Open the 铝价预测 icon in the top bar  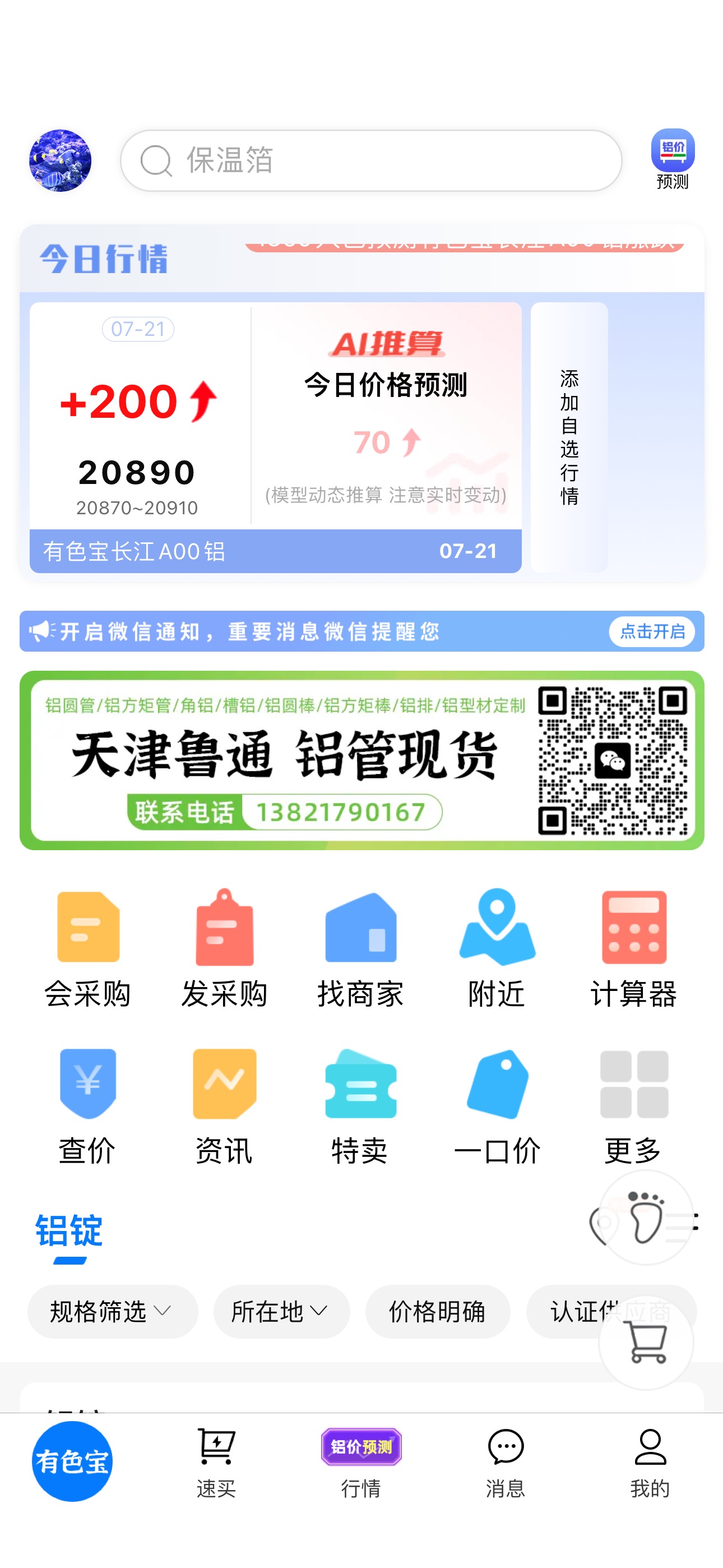coord(672,159)
